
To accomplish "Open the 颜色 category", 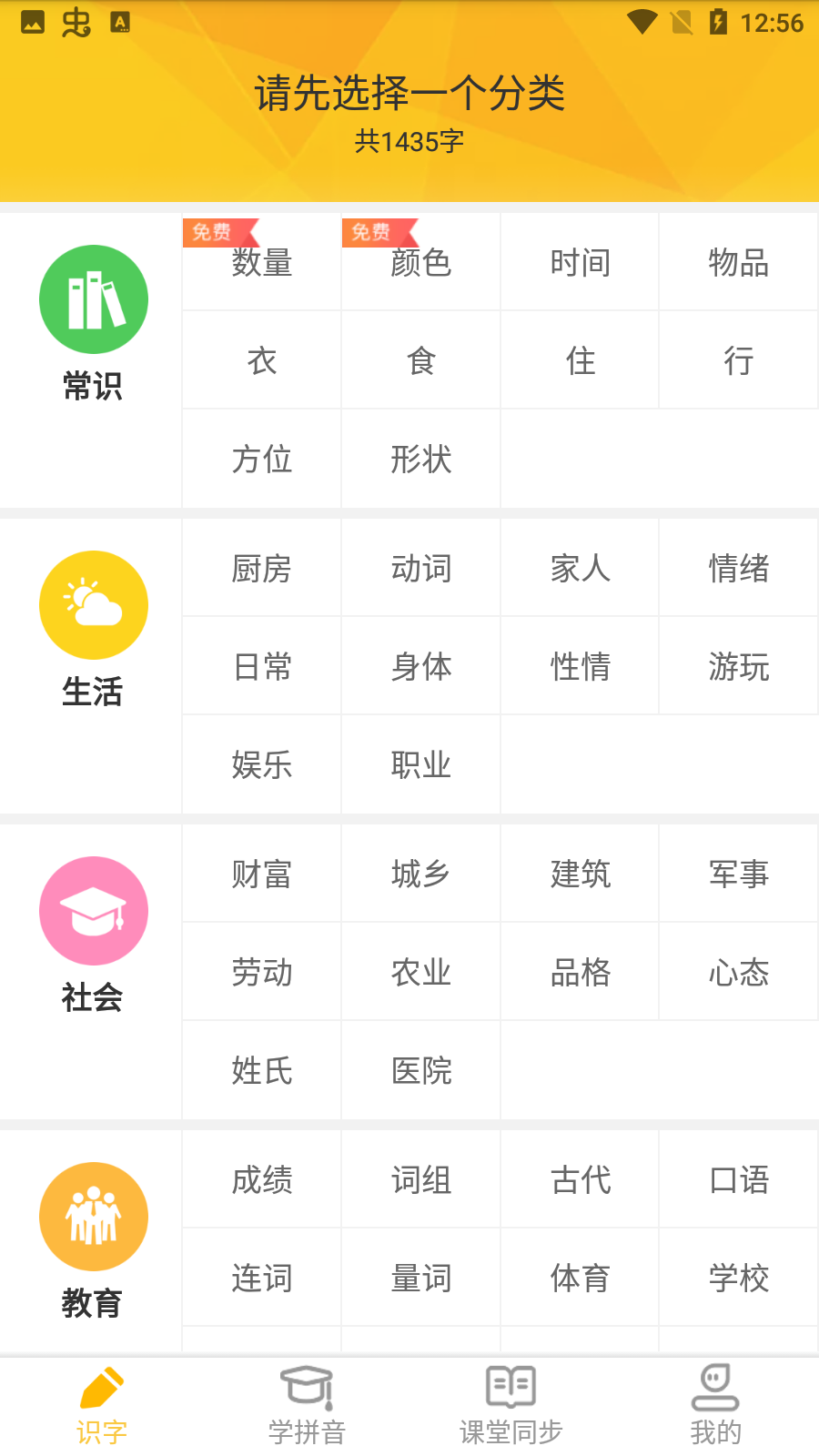I will click(x=420, y=263).
